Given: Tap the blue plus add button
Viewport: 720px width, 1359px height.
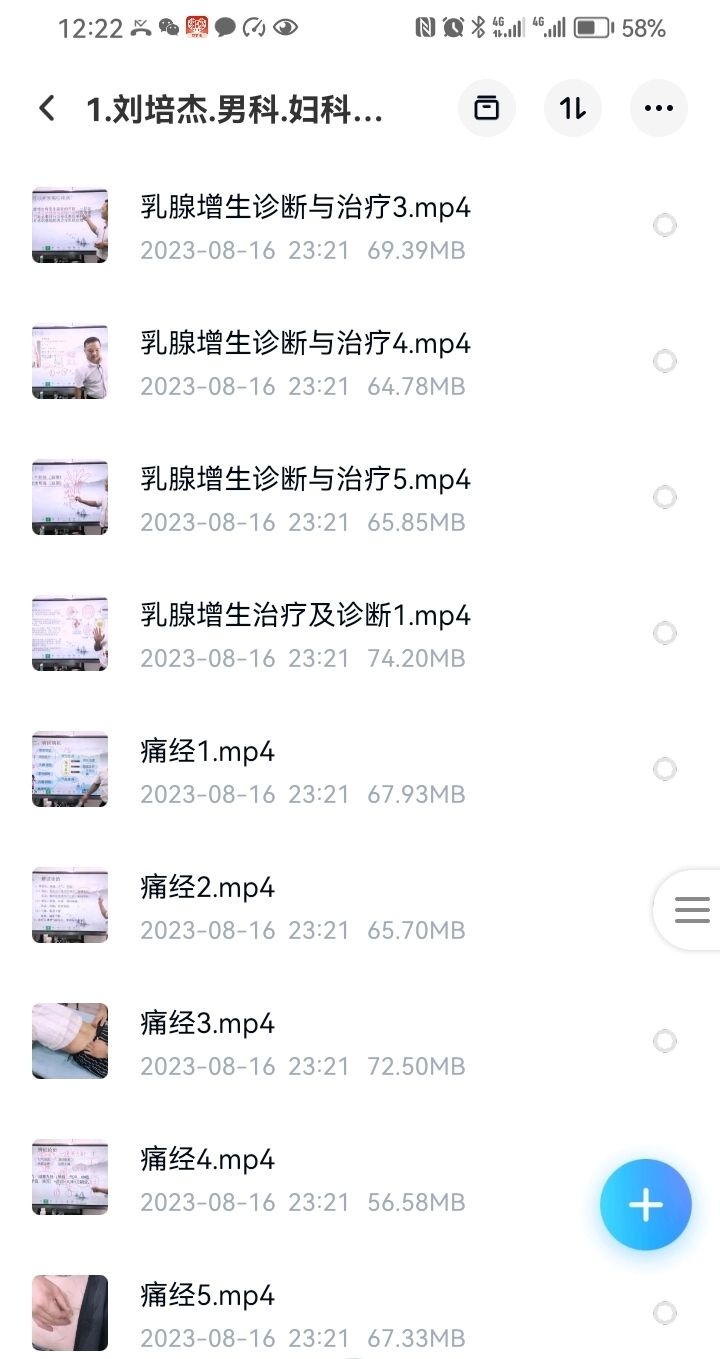Looking at the screenshot, I should coord(646,1205).
